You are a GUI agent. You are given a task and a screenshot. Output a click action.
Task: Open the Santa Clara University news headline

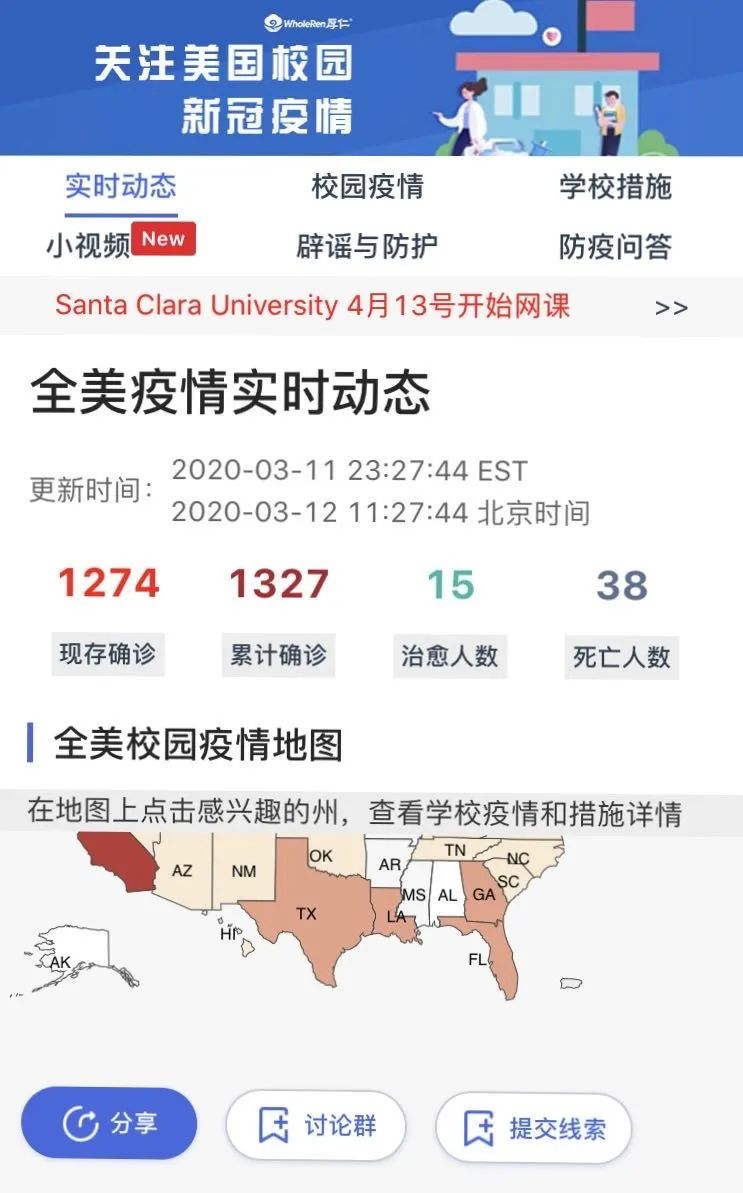(312, 305)
